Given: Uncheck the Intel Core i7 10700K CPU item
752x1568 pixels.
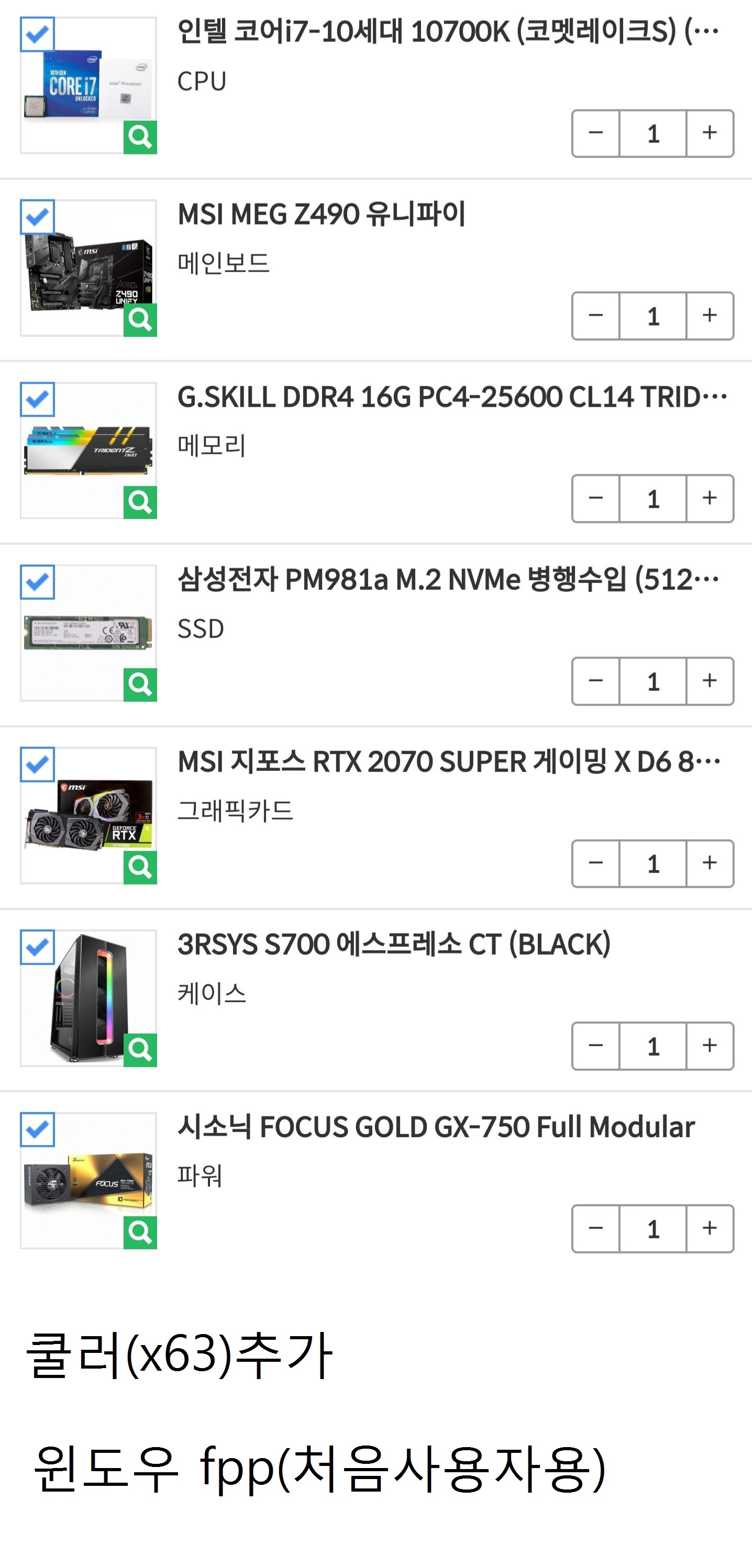Looking at the screenshot, I should [x=37, y=34].
